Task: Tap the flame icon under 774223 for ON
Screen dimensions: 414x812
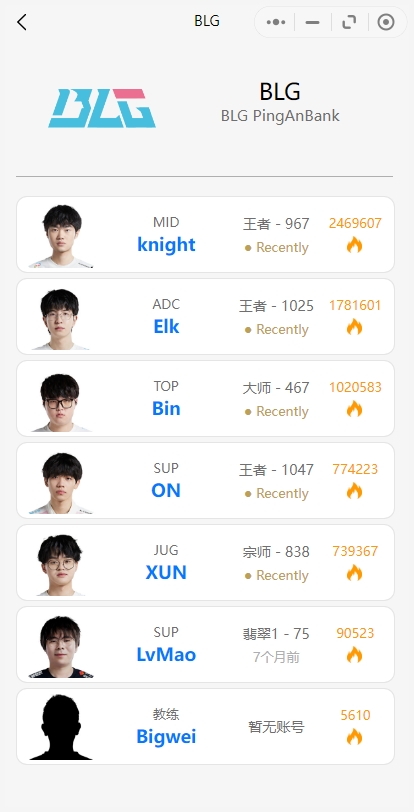Action: [x=354, y=490]
